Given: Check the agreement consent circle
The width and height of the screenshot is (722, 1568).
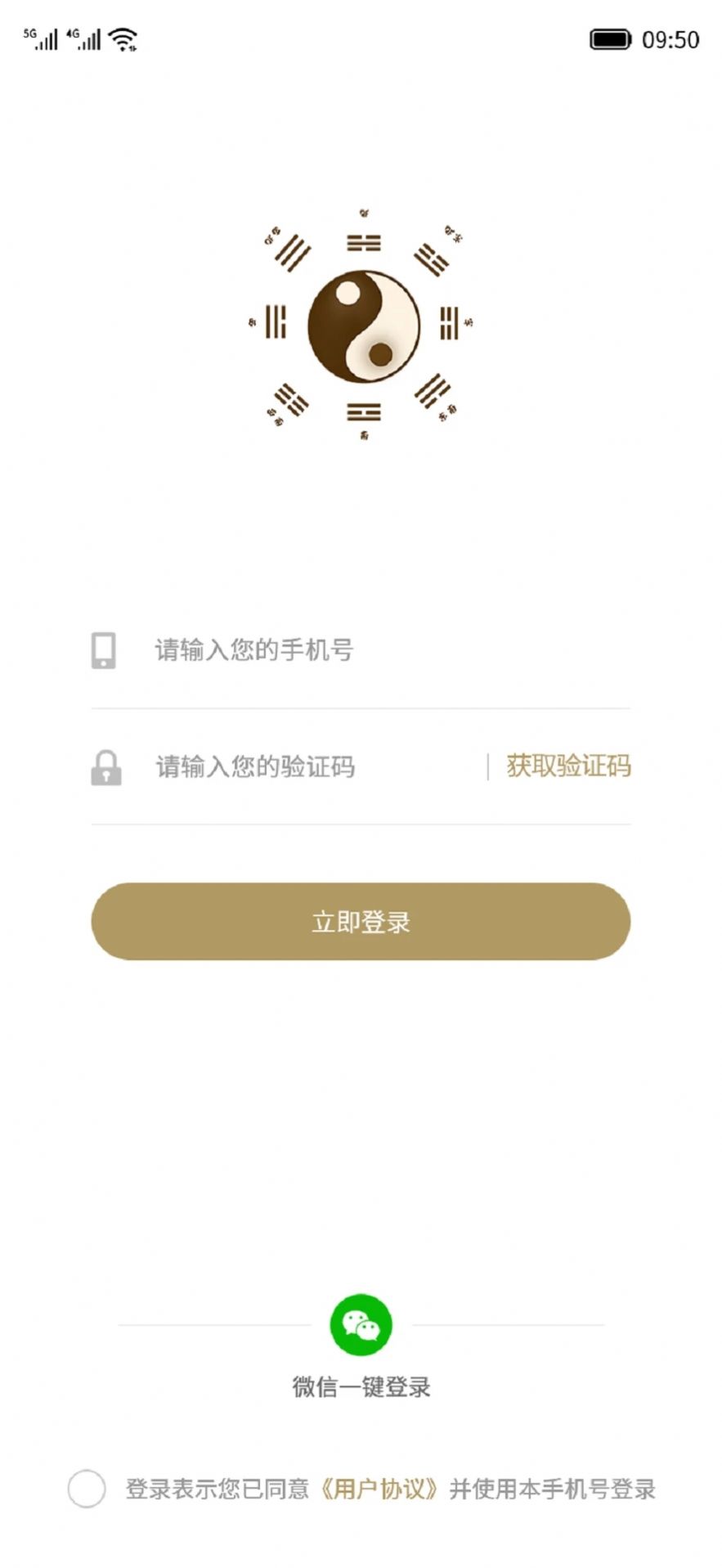Looking at the screenshot, I should pyautogui.click(x=87, y=1488).
